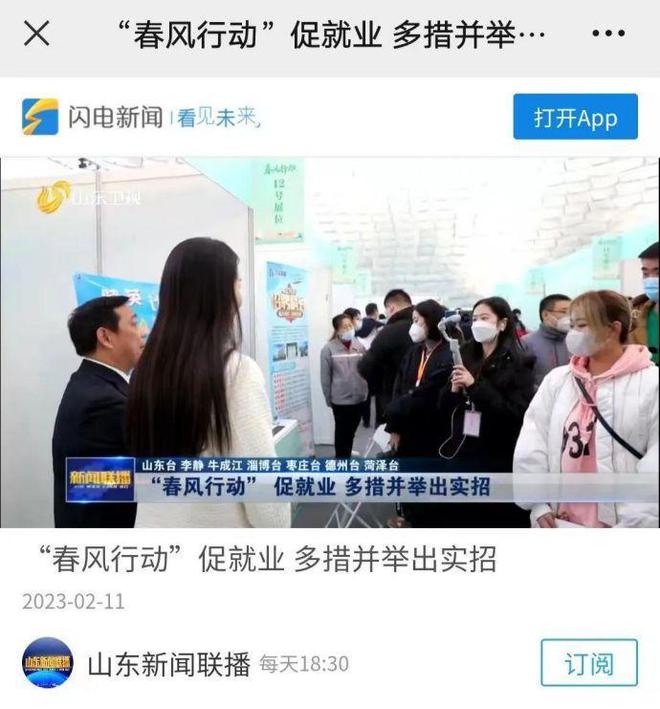
Task: Tap the 打开App button
Action: pos(575,117)
